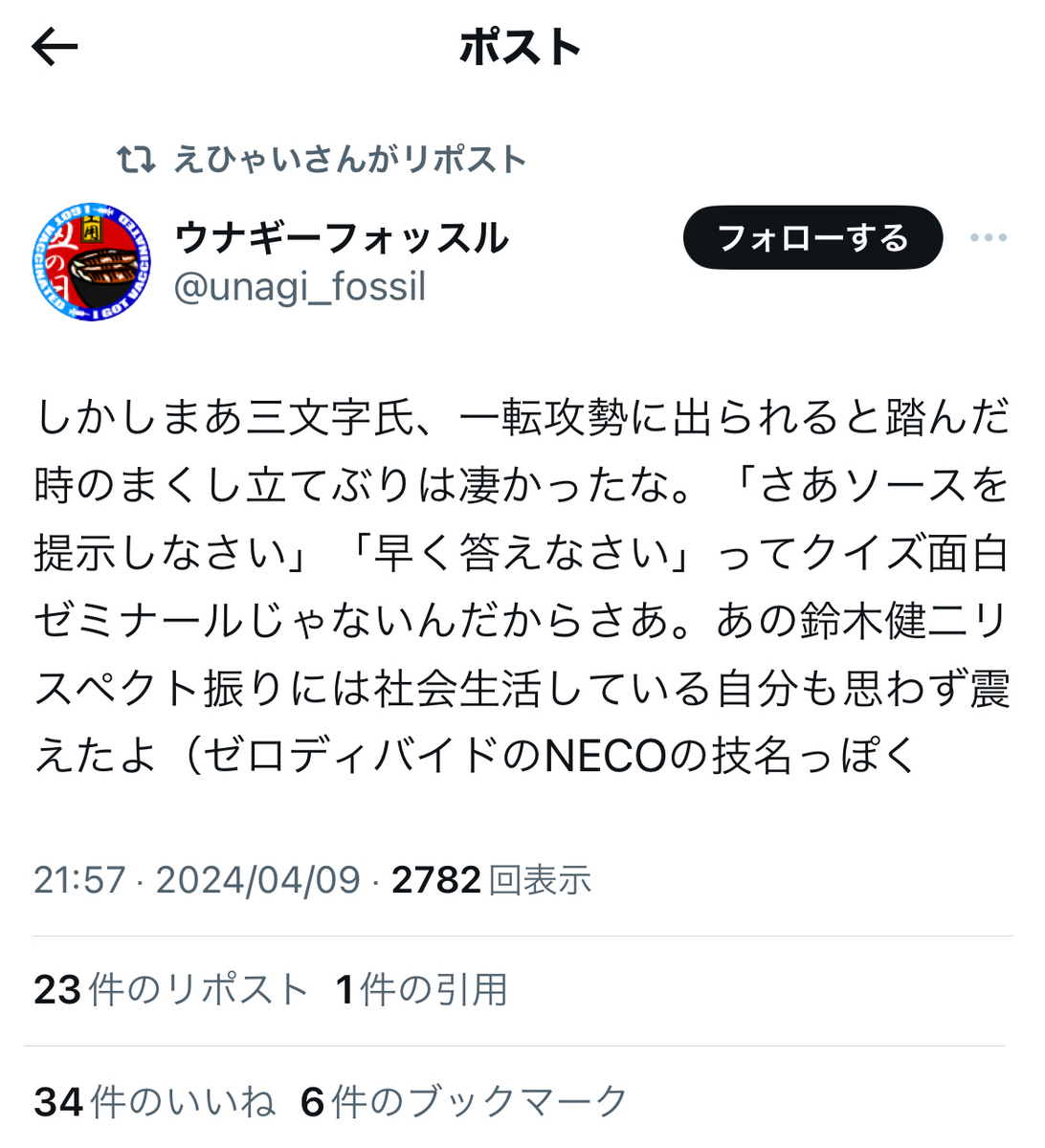This screenshot has width=1045, height=1148.
Task: View the 1件の引用 list
Action: coord(422,990)
